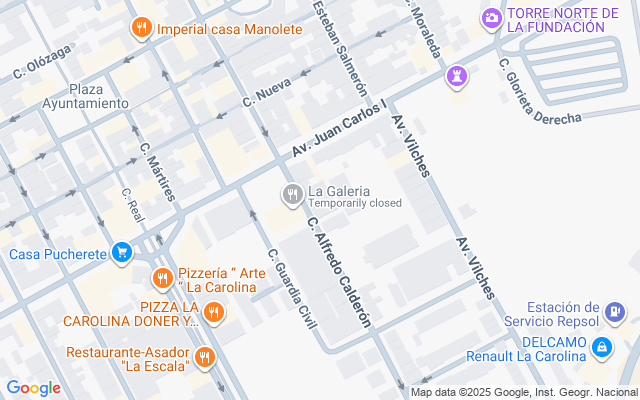Select Pizza La Carolina Doner pin
This screenshot has height=400, width=640.
213,314
